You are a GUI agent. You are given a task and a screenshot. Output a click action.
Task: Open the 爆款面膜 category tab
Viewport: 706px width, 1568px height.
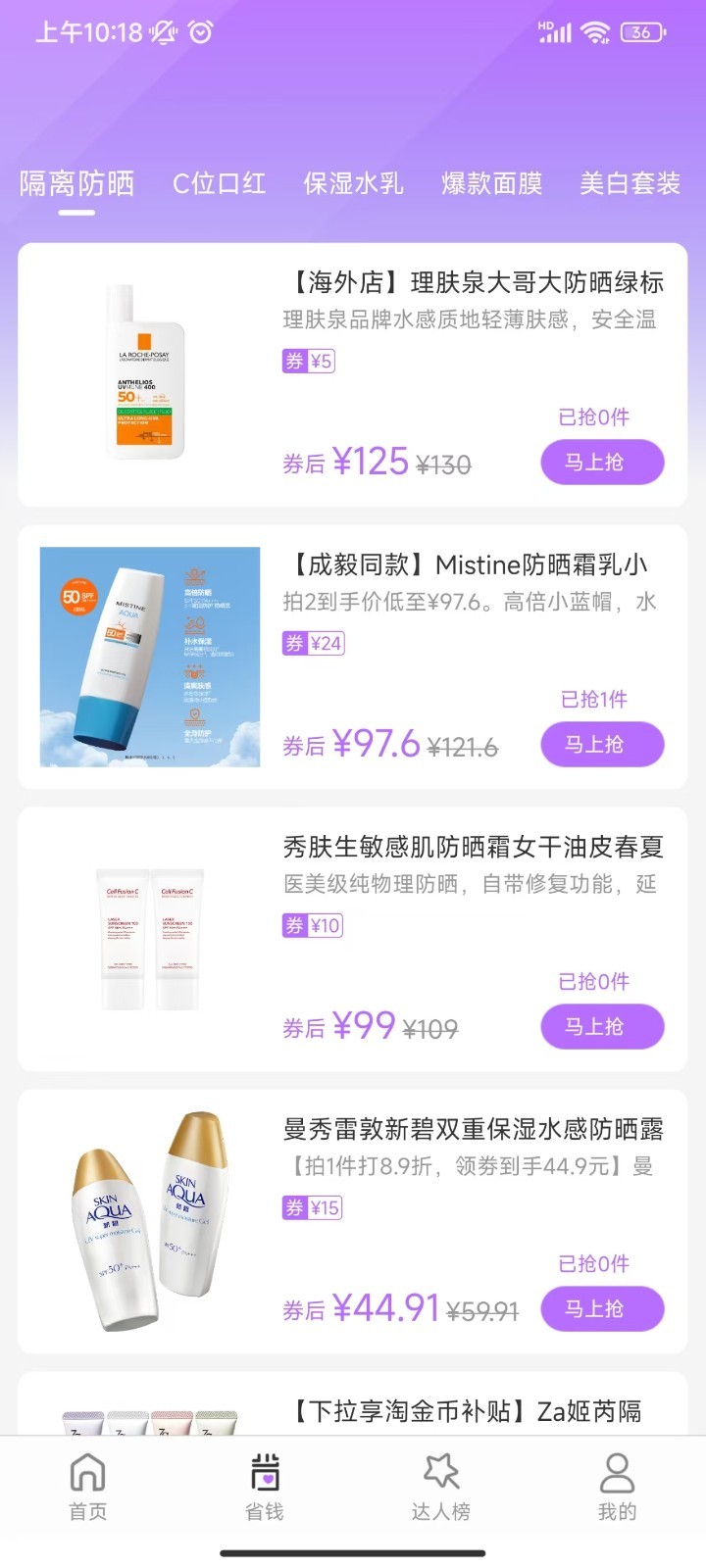[491, 183]
